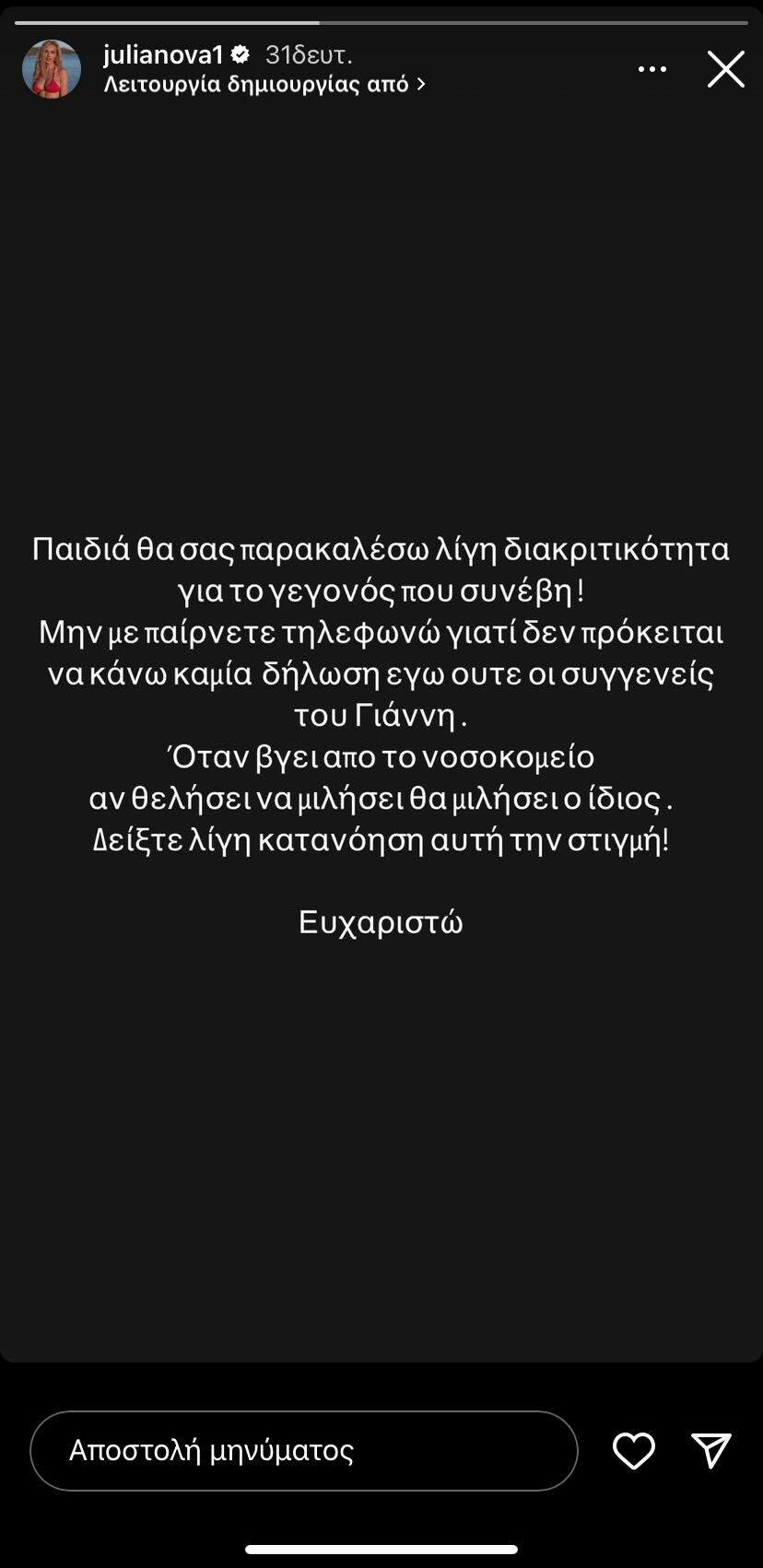Open the three-dot story options menu
The height and width of the screenshot is (1568, 763).
pos(652,69)
